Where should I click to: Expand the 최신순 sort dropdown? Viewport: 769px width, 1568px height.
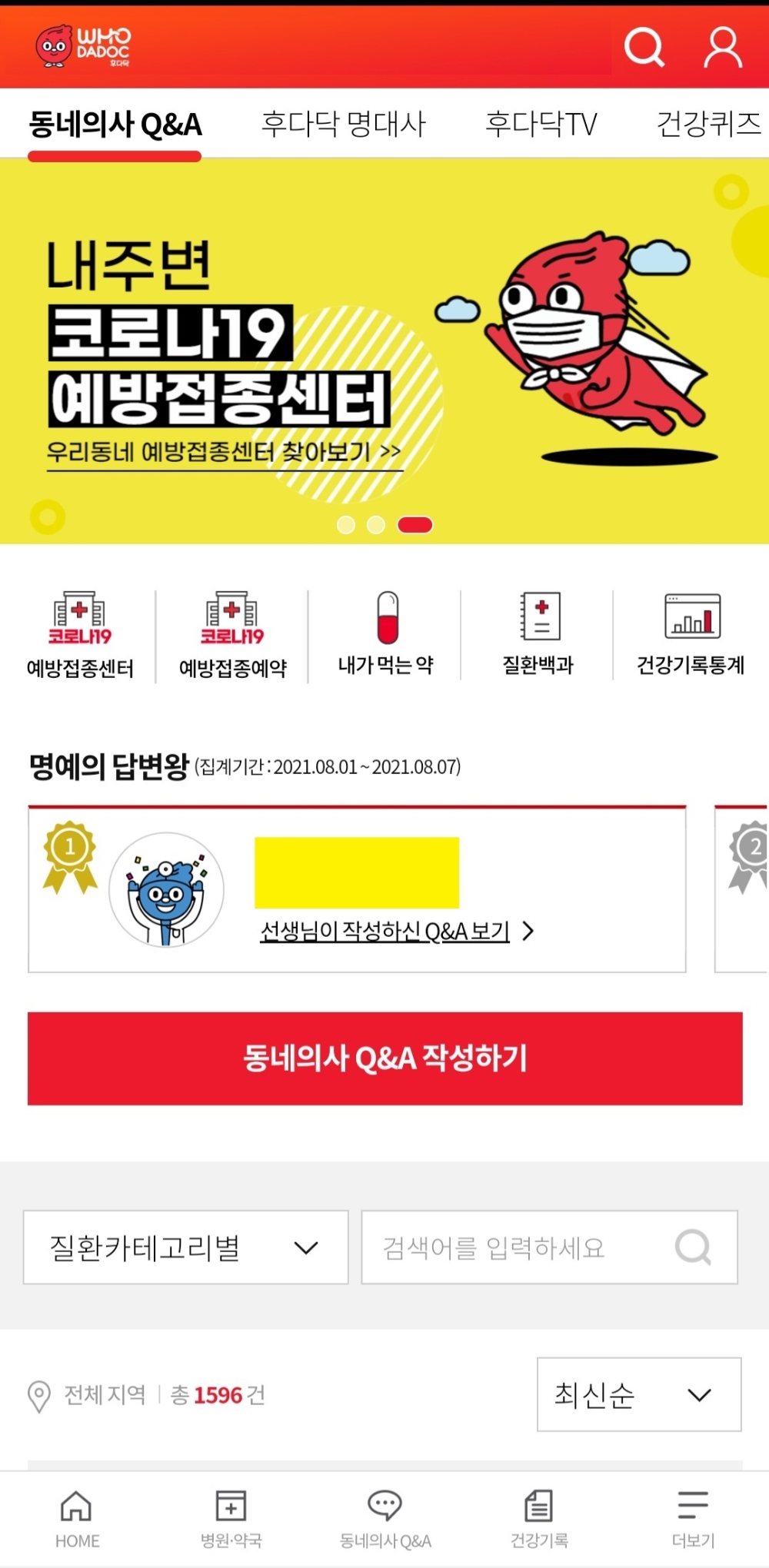pyautogui.click(x=638, y=1394)
